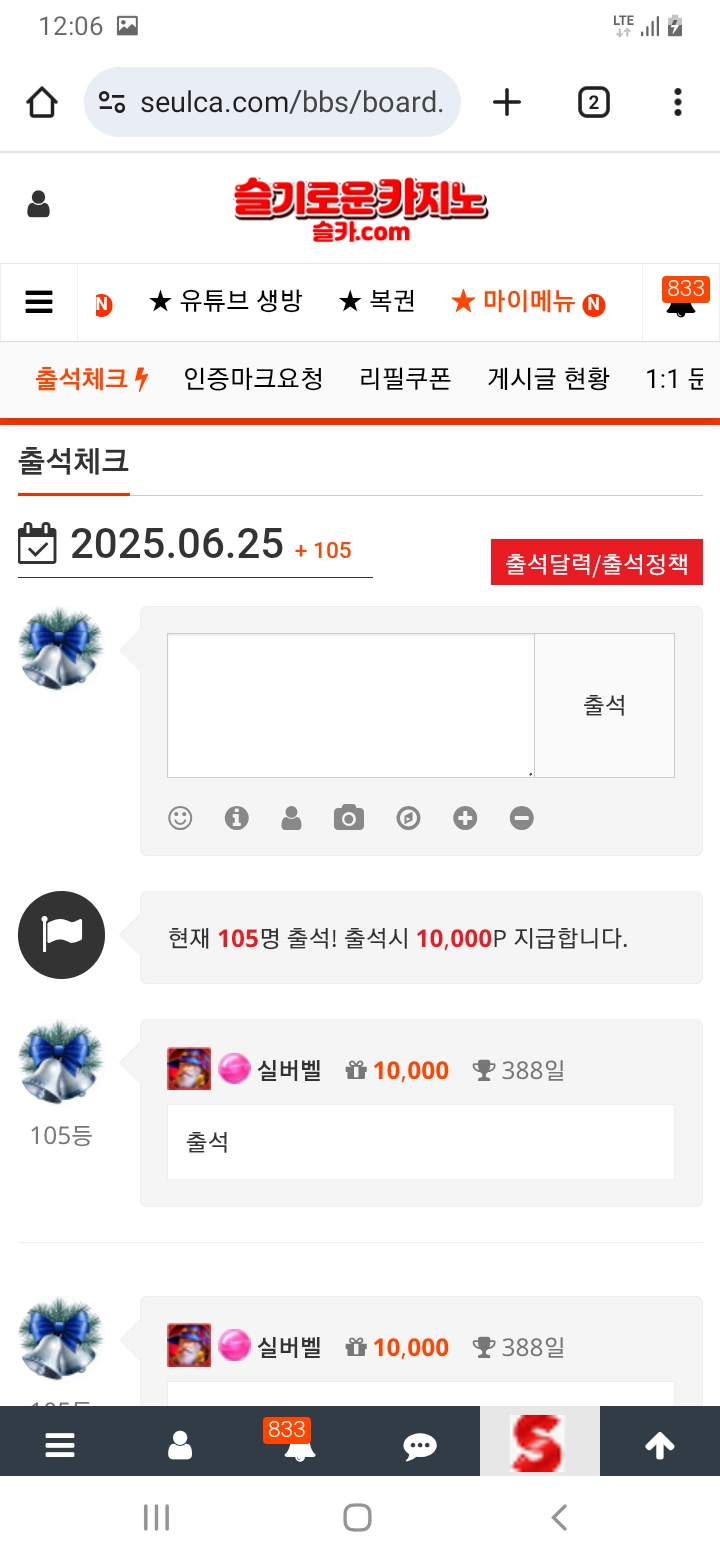Open 마이메뉴 in the top nav
The height and width of the screenshot is (1560, 720).
tap(527, 302)
